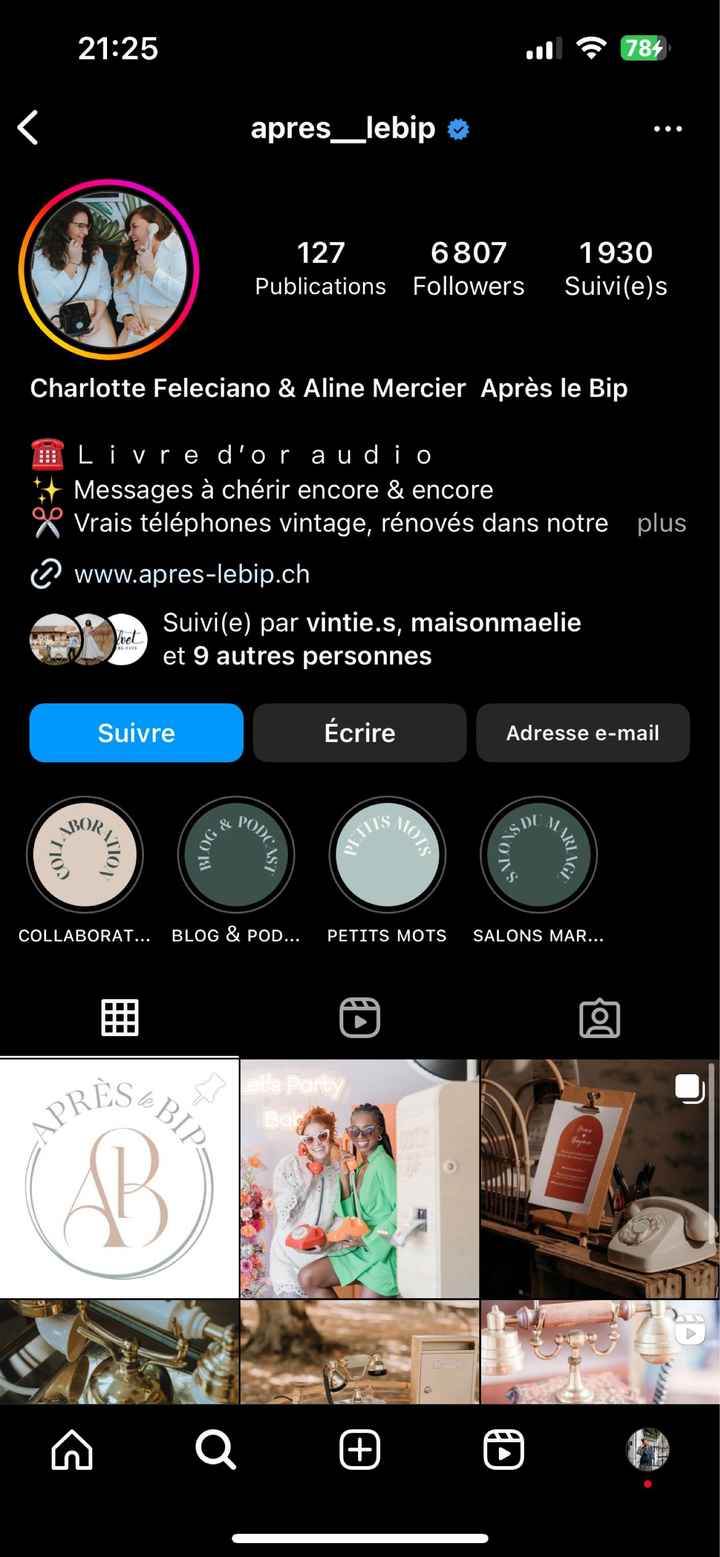Click the back arrow to leave the profile
Screen dimensions: 720x1557
[28, 128]
